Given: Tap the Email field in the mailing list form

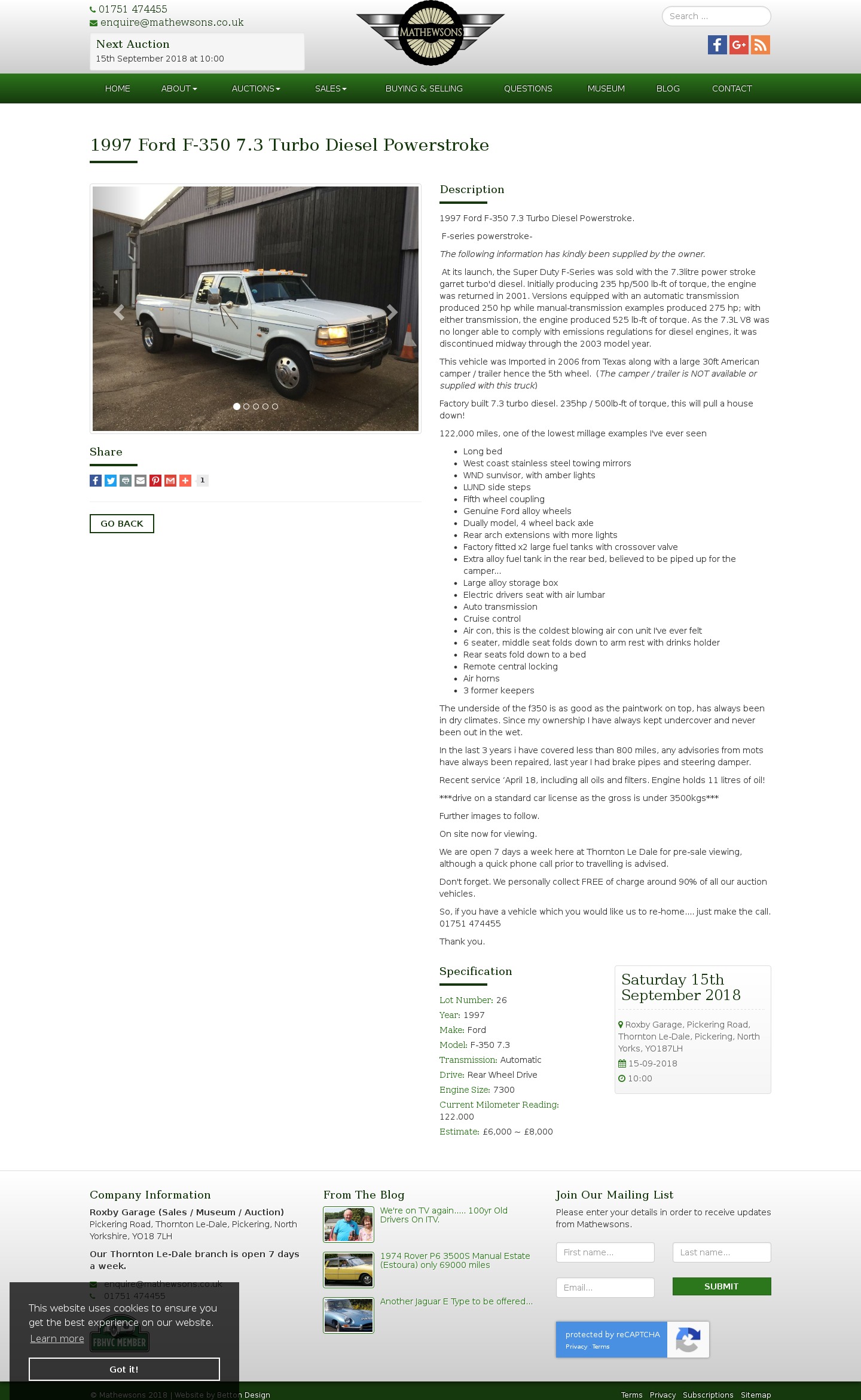Looking at the screenshot, I should point(605,1288).
